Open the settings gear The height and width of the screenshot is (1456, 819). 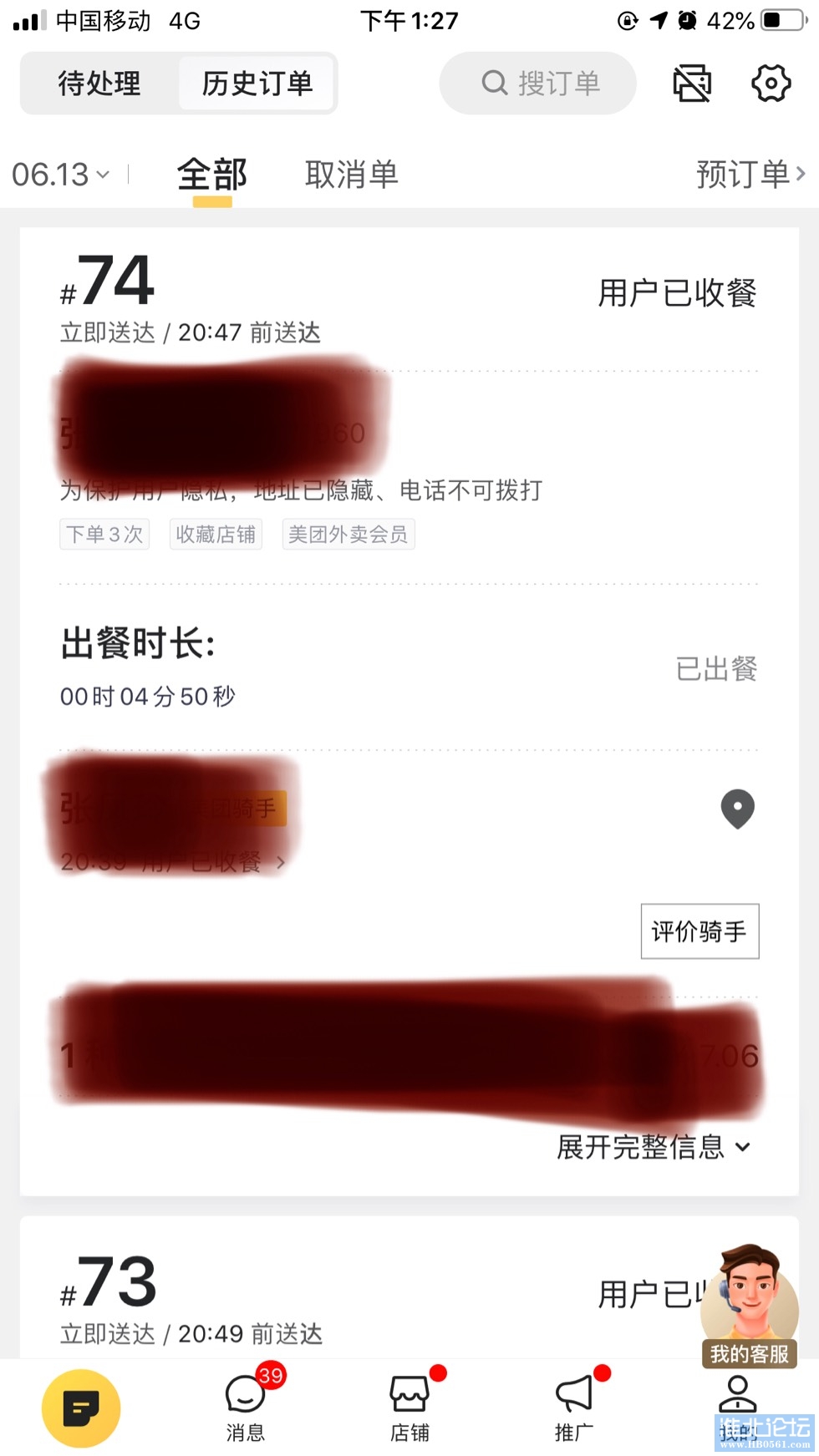771,84
